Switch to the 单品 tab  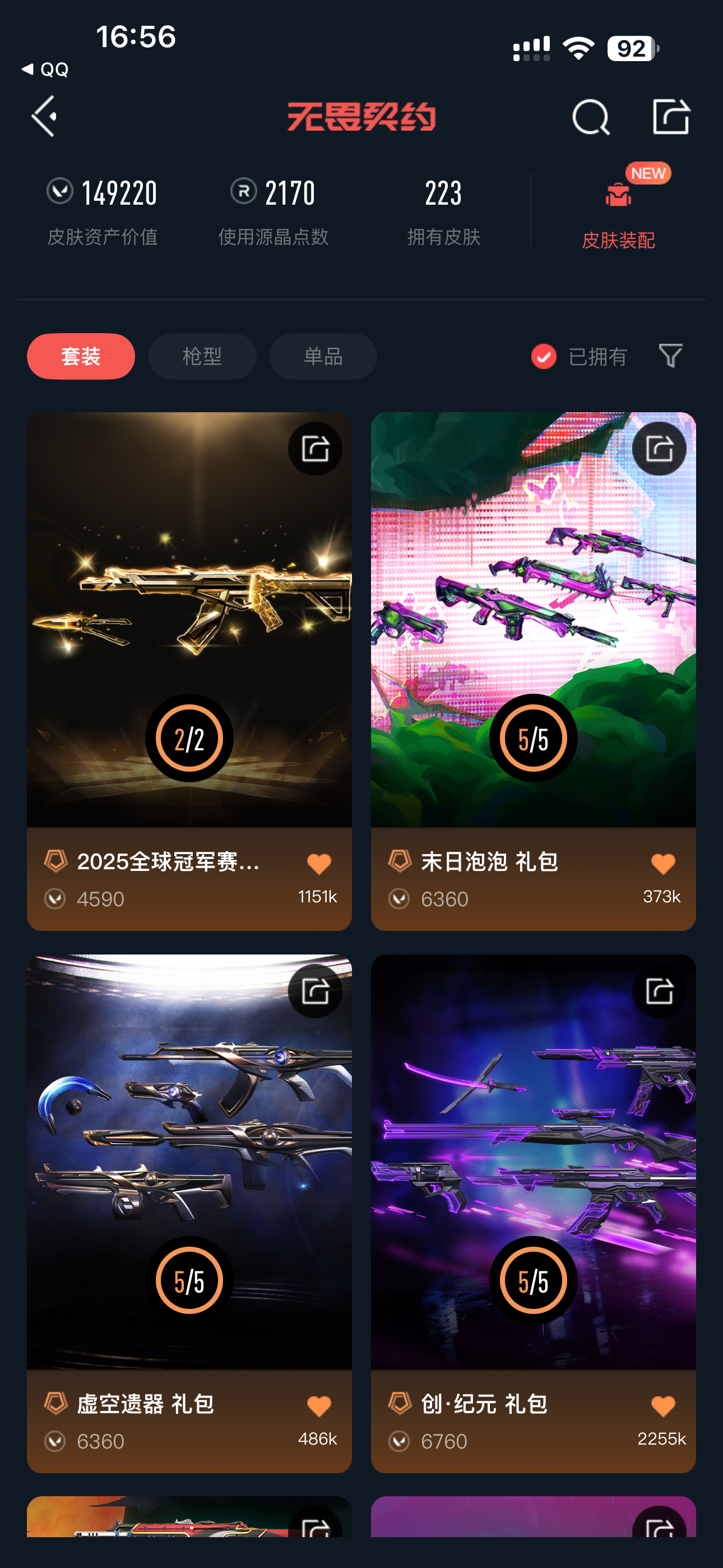click(x=323, y=356)
